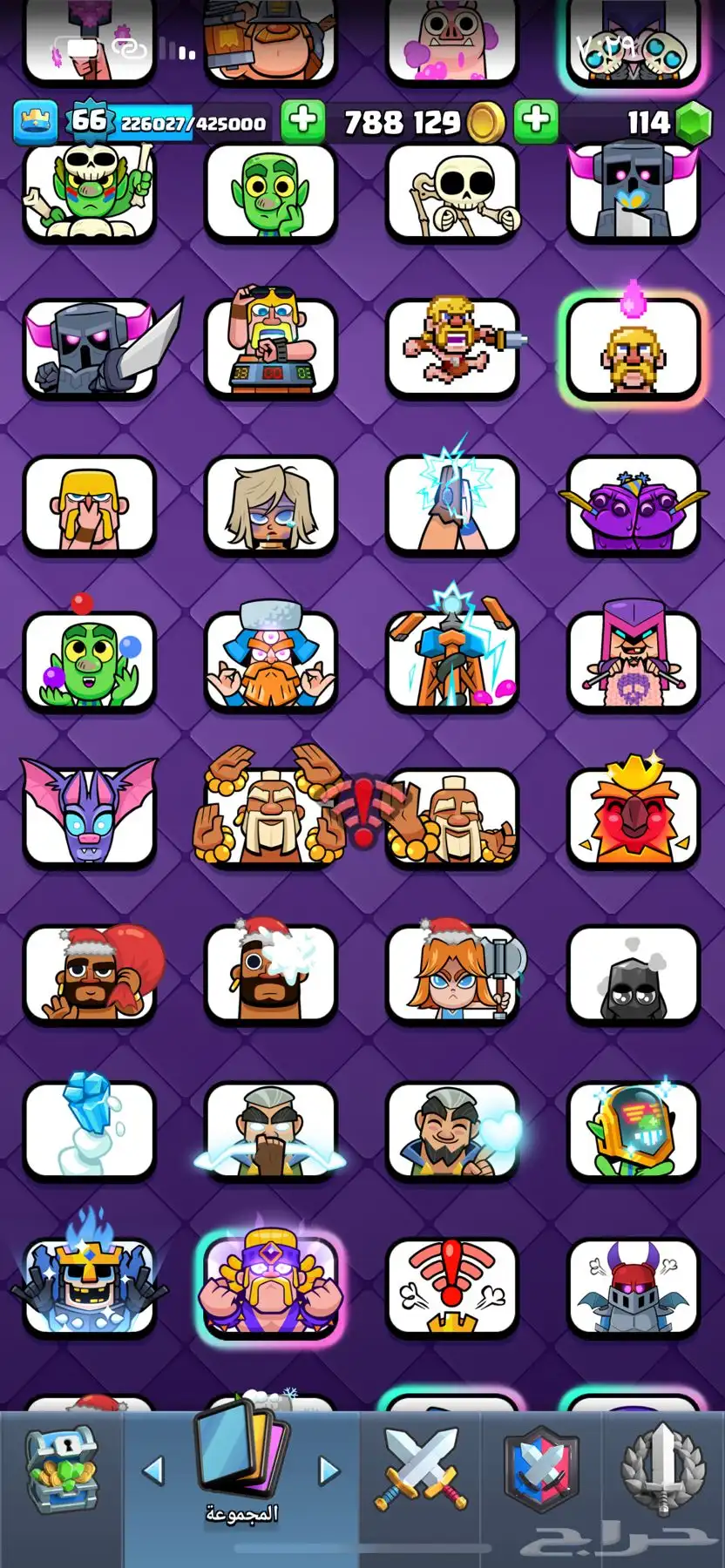
Task: Switch to the Battle crossed swords tab
Action: (x=420, y=1470)
